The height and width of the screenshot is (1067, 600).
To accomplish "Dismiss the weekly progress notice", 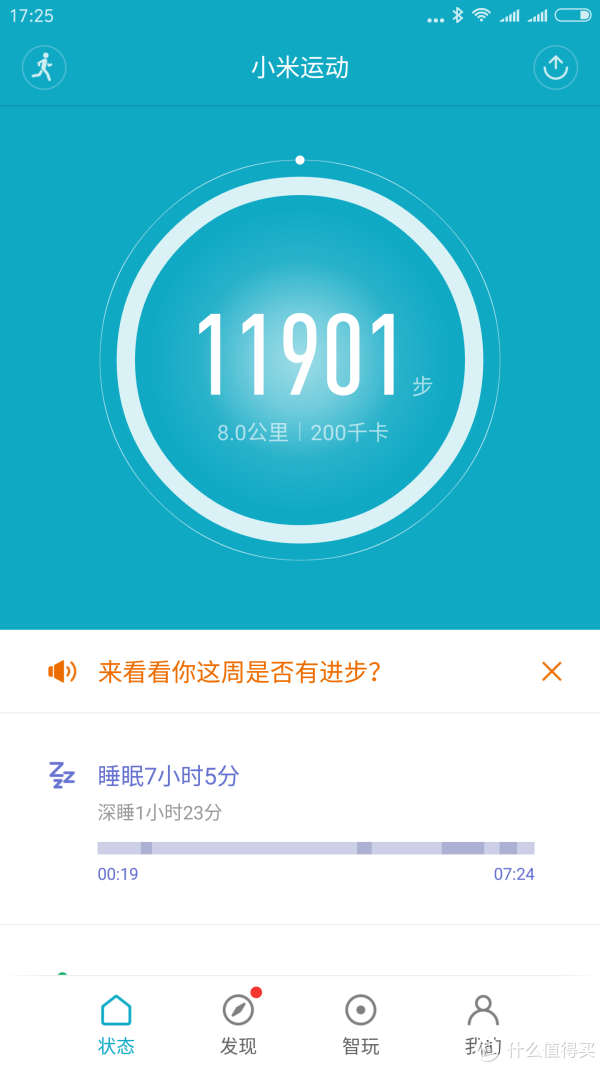I will 552,672.
